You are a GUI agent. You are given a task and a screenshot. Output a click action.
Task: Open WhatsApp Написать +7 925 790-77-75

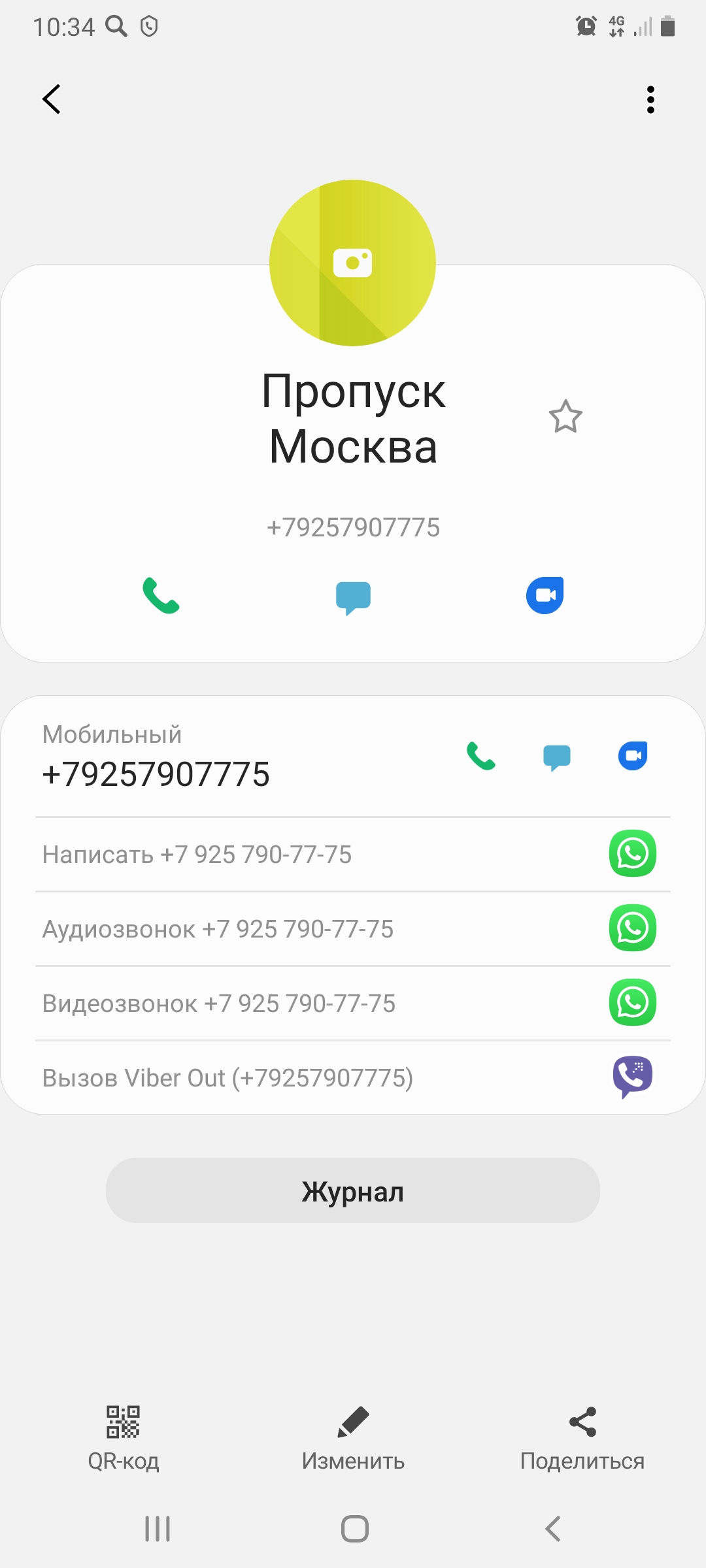click(x=353, y=854)
